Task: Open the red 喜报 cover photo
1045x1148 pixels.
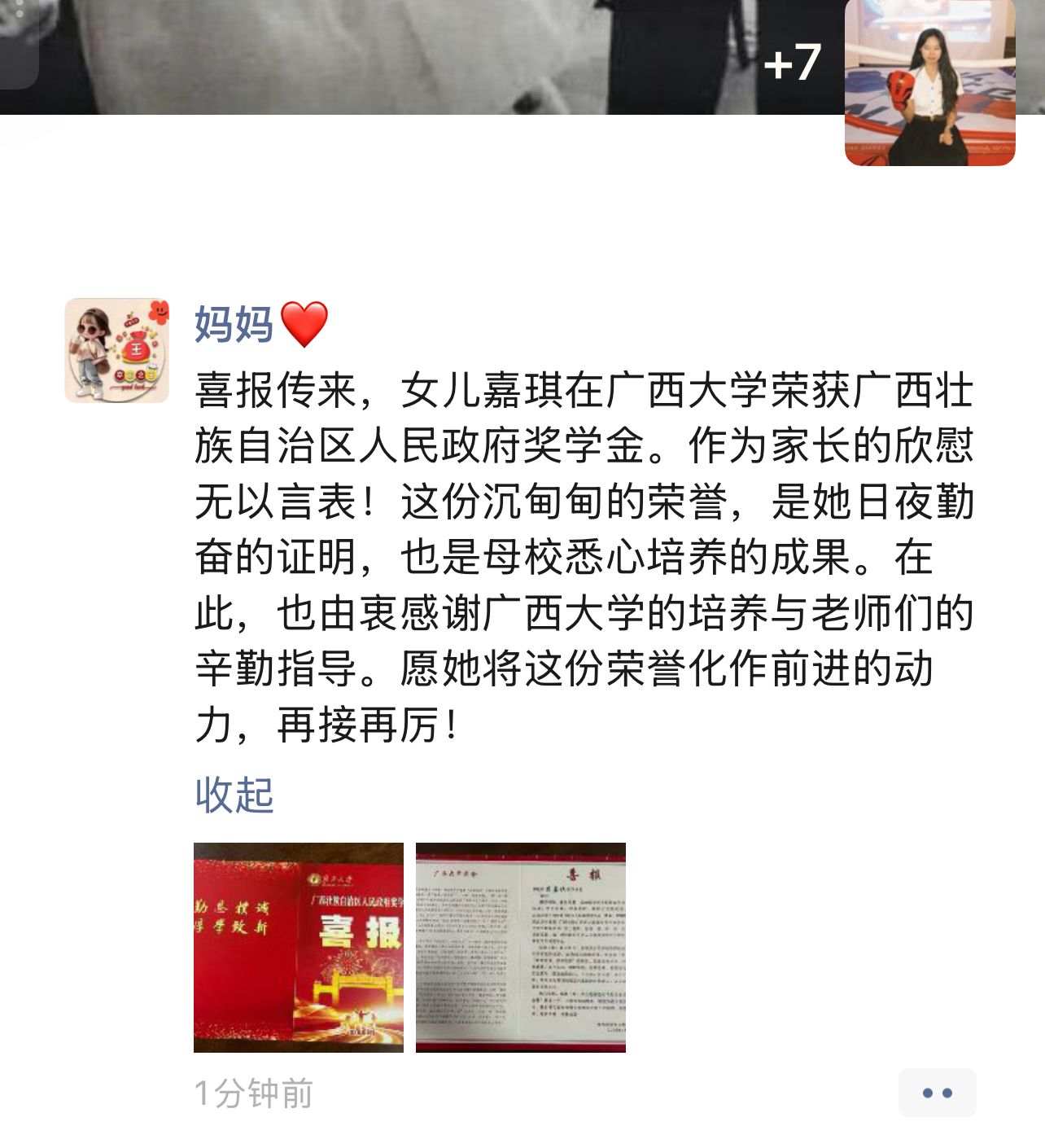Action: [x=299, y=947]
